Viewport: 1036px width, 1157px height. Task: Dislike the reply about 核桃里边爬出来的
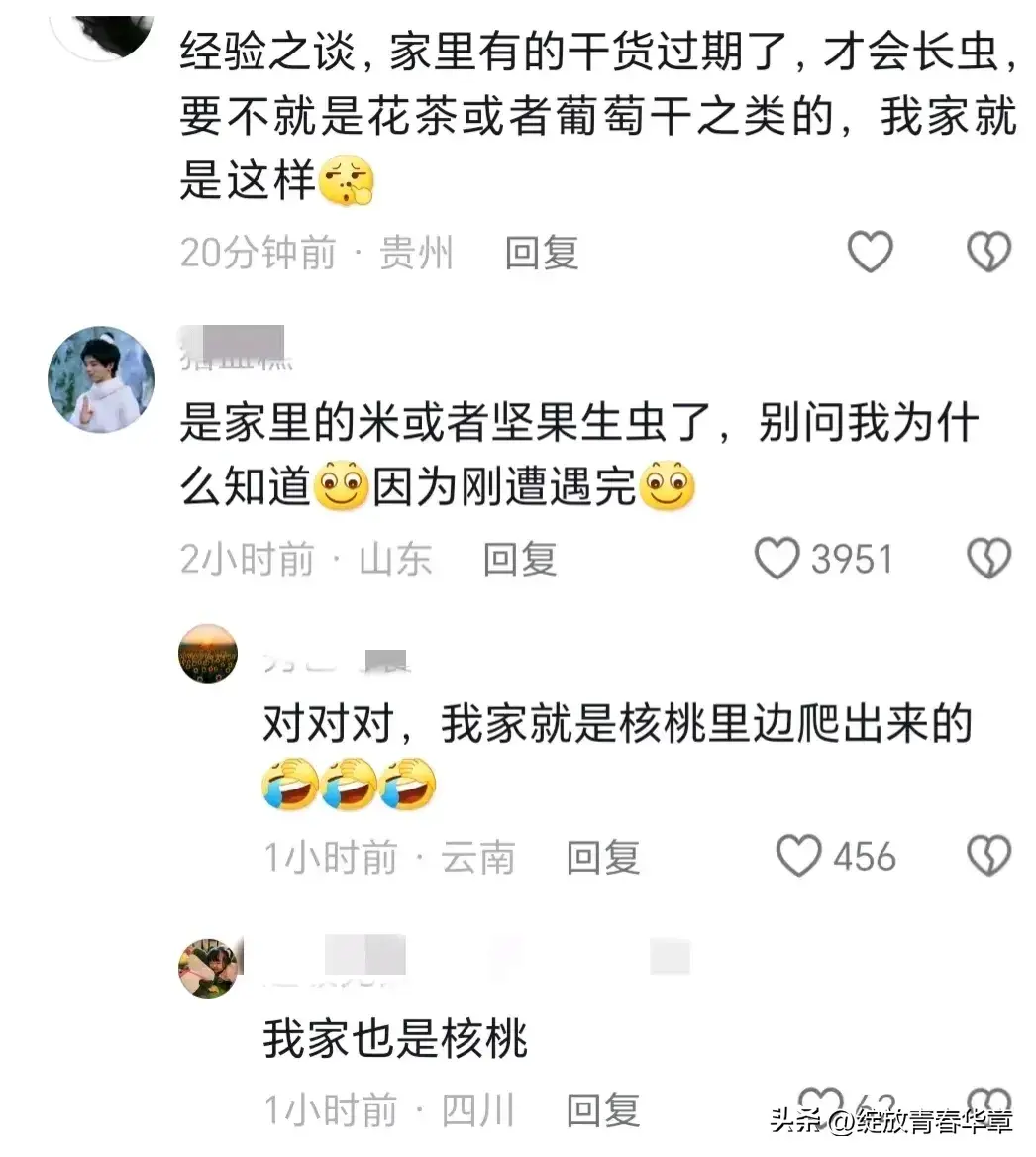click(x=988, y=856)
